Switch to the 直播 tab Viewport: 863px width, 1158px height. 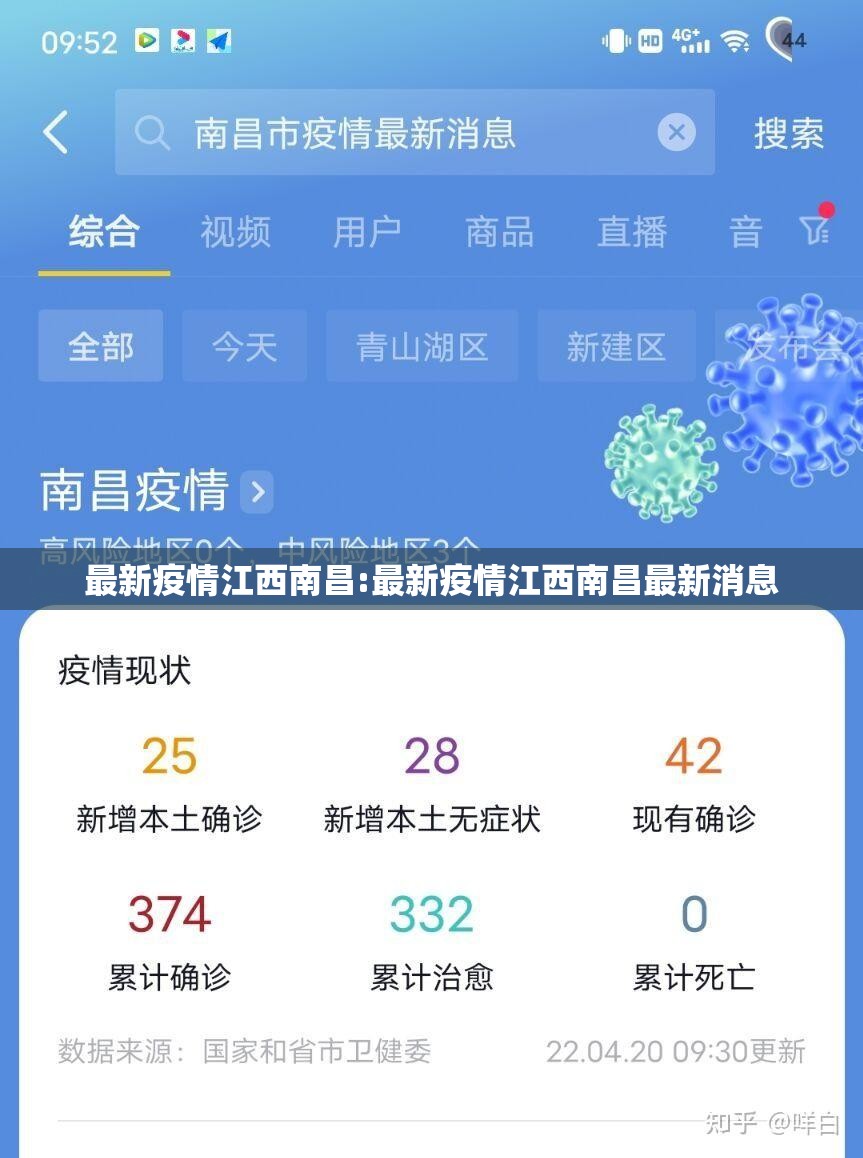point(631,232)
